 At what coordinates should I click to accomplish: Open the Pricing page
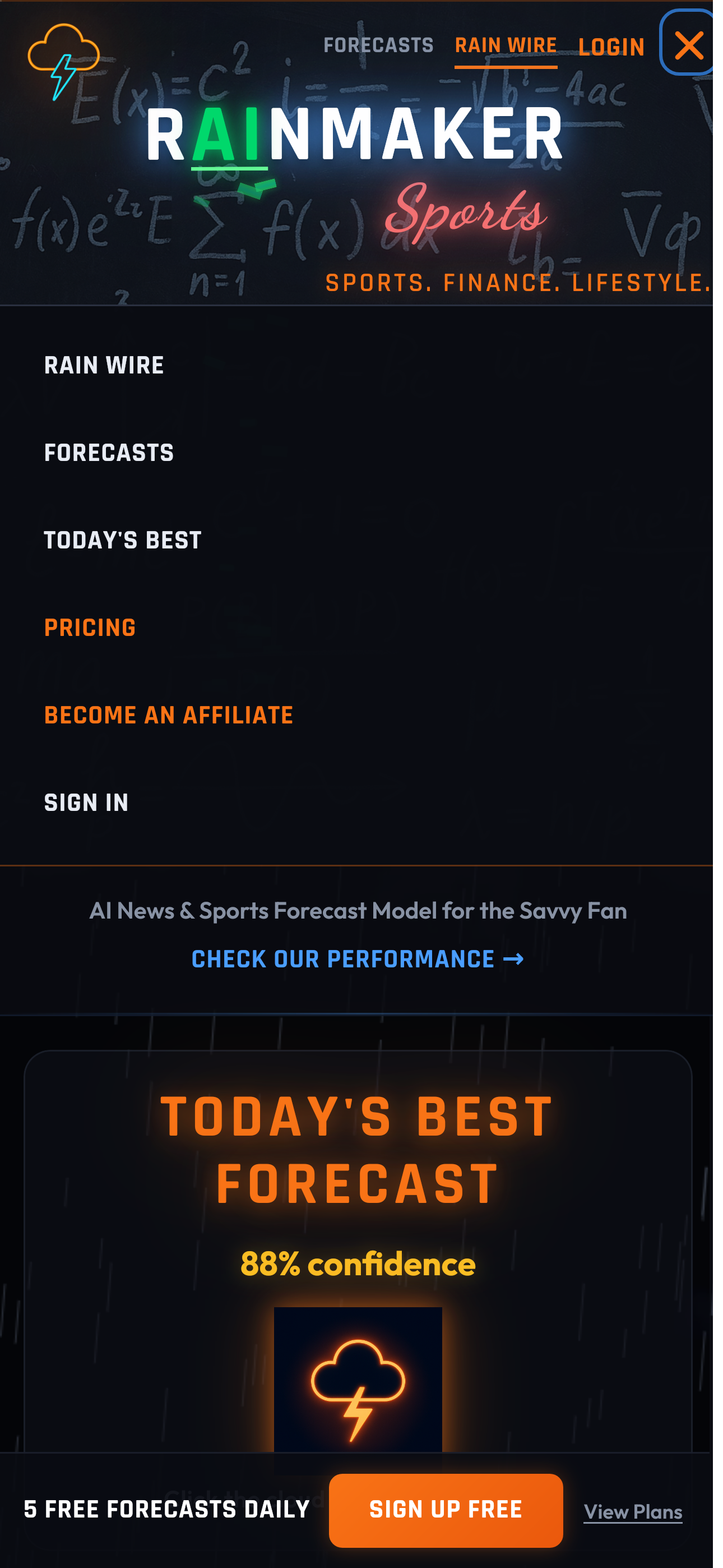(x=90, y=628)
